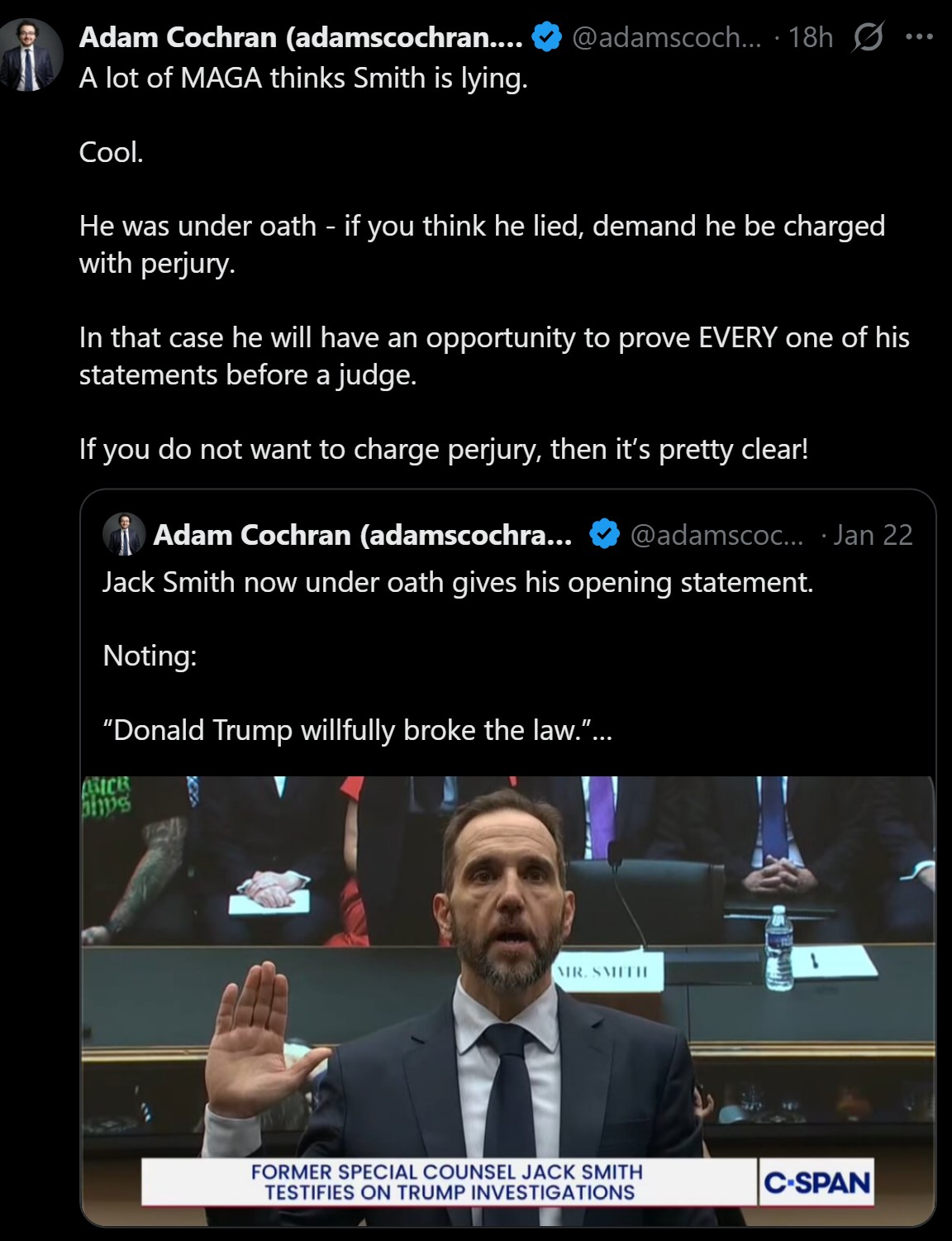View the C-SPAN image of Jack Smith testifying

tap(507, 1000)
